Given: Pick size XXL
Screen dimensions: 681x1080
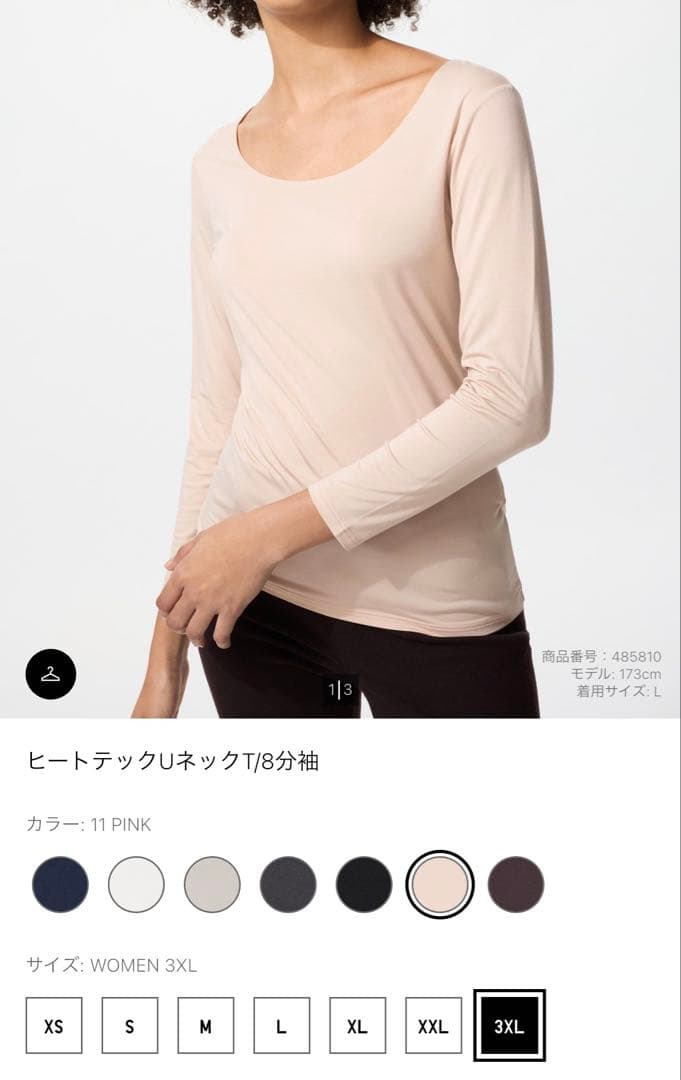Looking at the screenshot, I should pos(434,1026).
